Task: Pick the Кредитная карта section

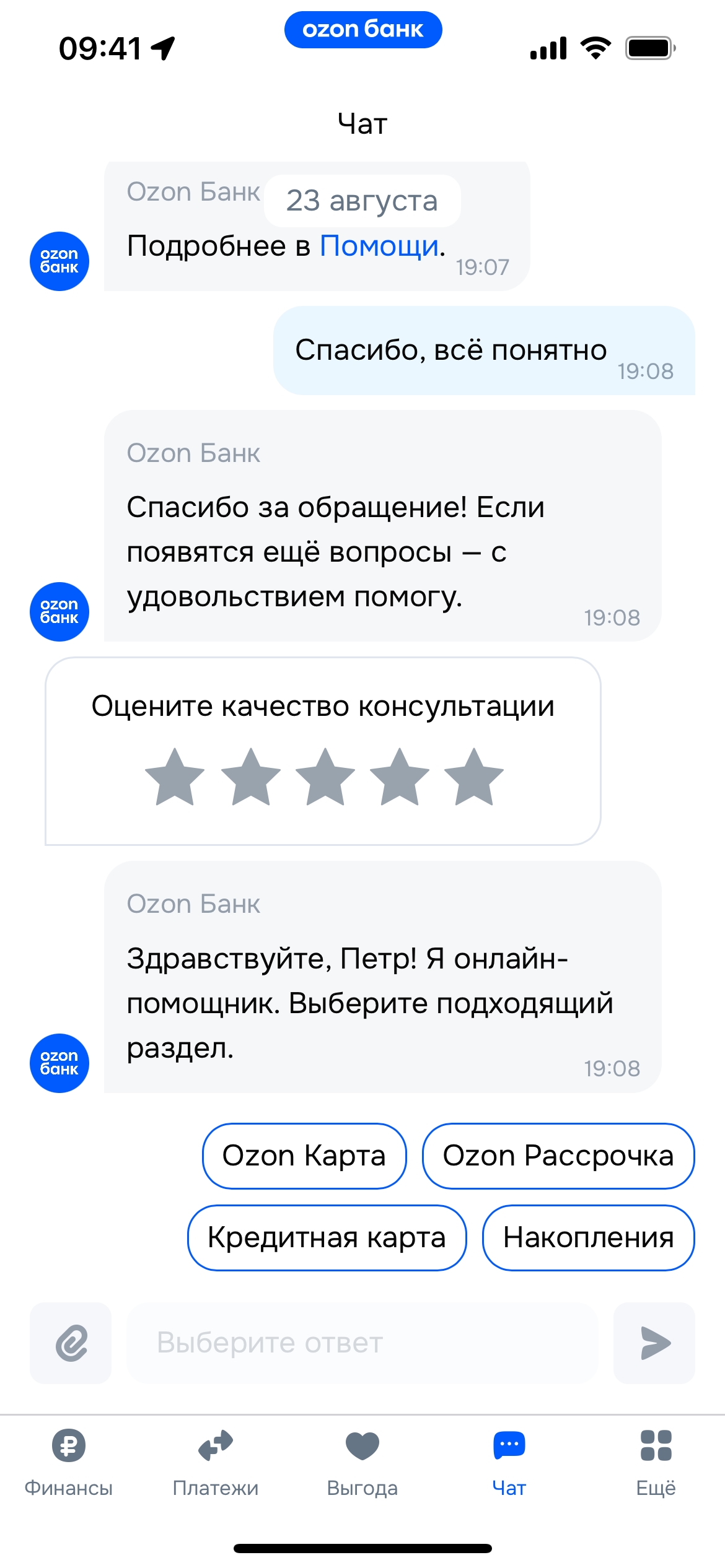Action: click(327, 1237)
